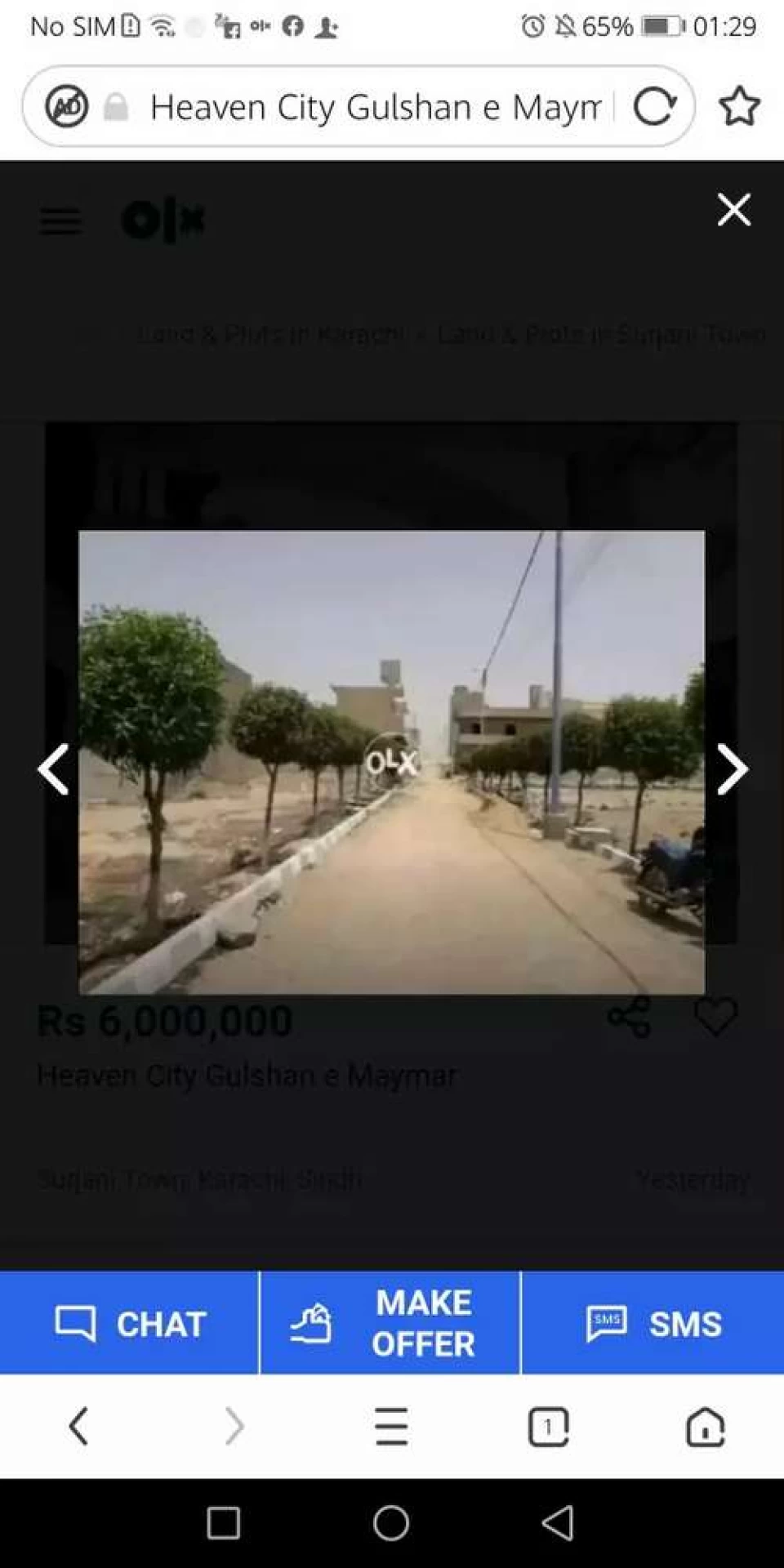Viewport: 784px width, 1568px height.
Task: Close the photo viewer overlay
Action: click(733, 210)
